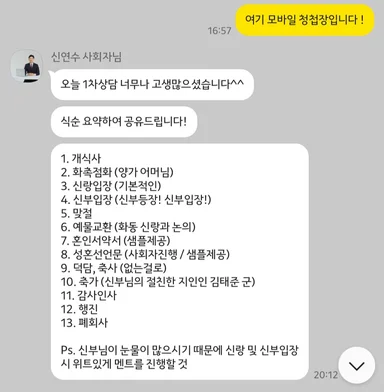Jump to the latest message with the down arrow
The image size is (384, 392).
357,366
